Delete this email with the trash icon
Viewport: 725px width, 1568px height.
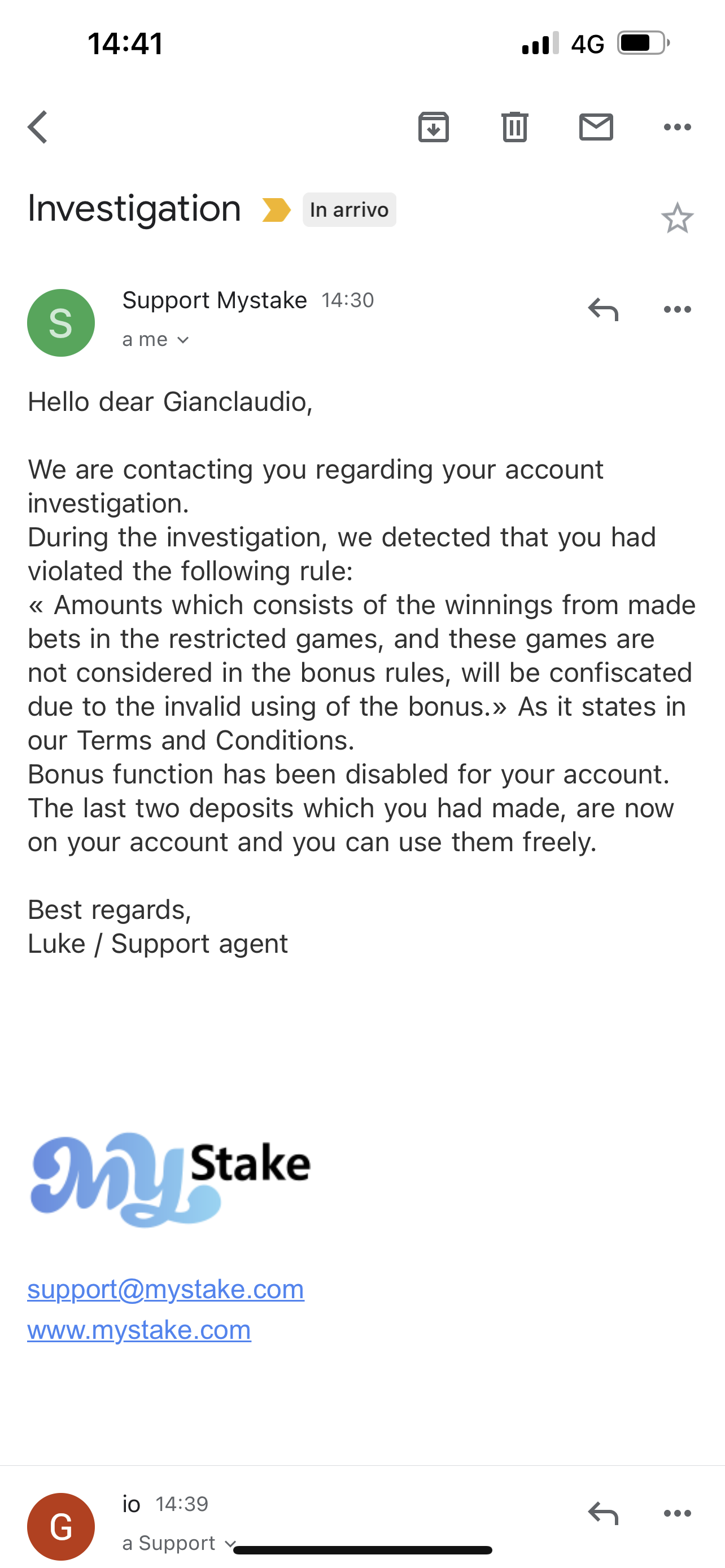coord(514,127)
